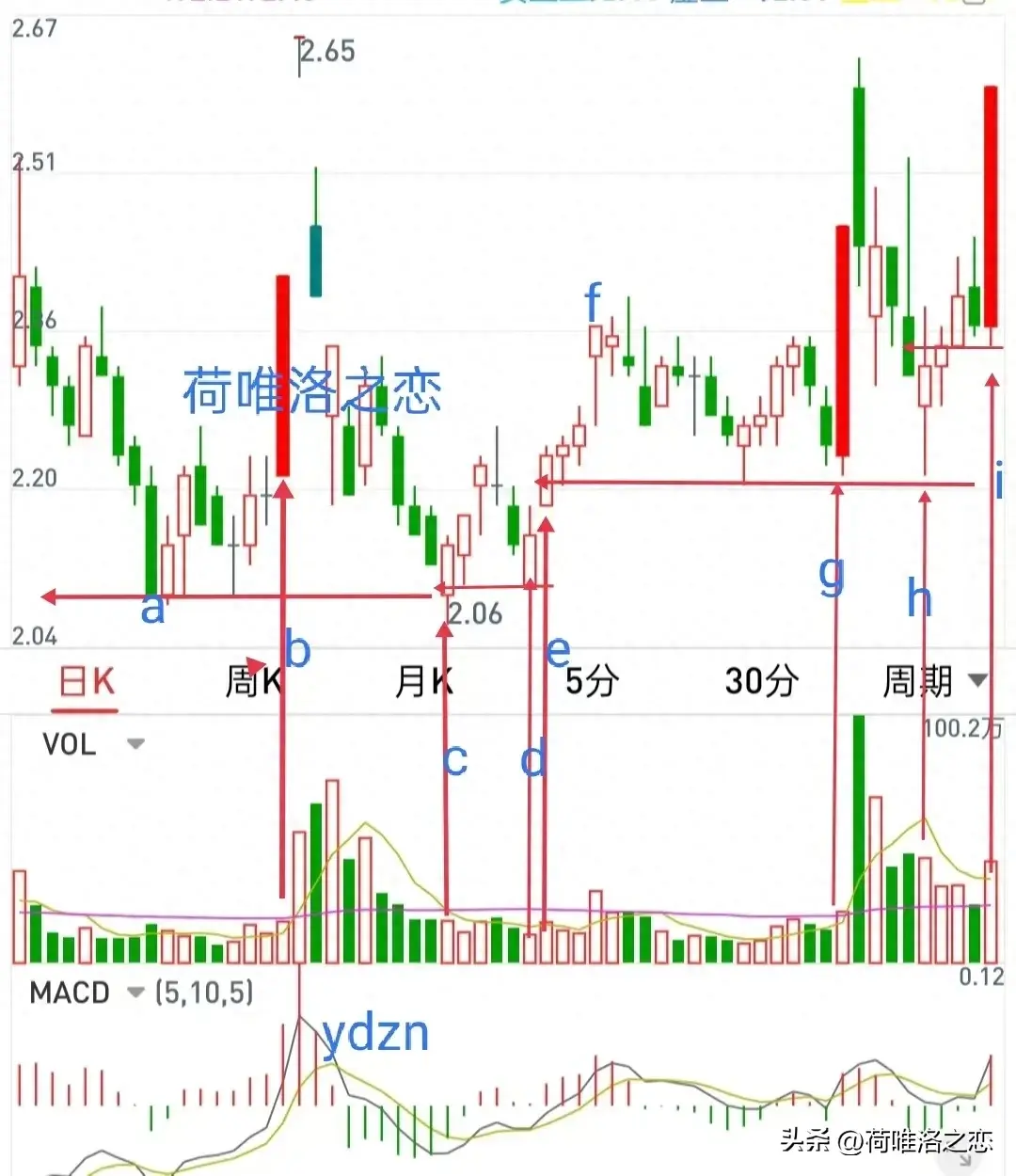
Task: Switch to the 月K tab
Action: pyautogui.click(x=423, y=681)
